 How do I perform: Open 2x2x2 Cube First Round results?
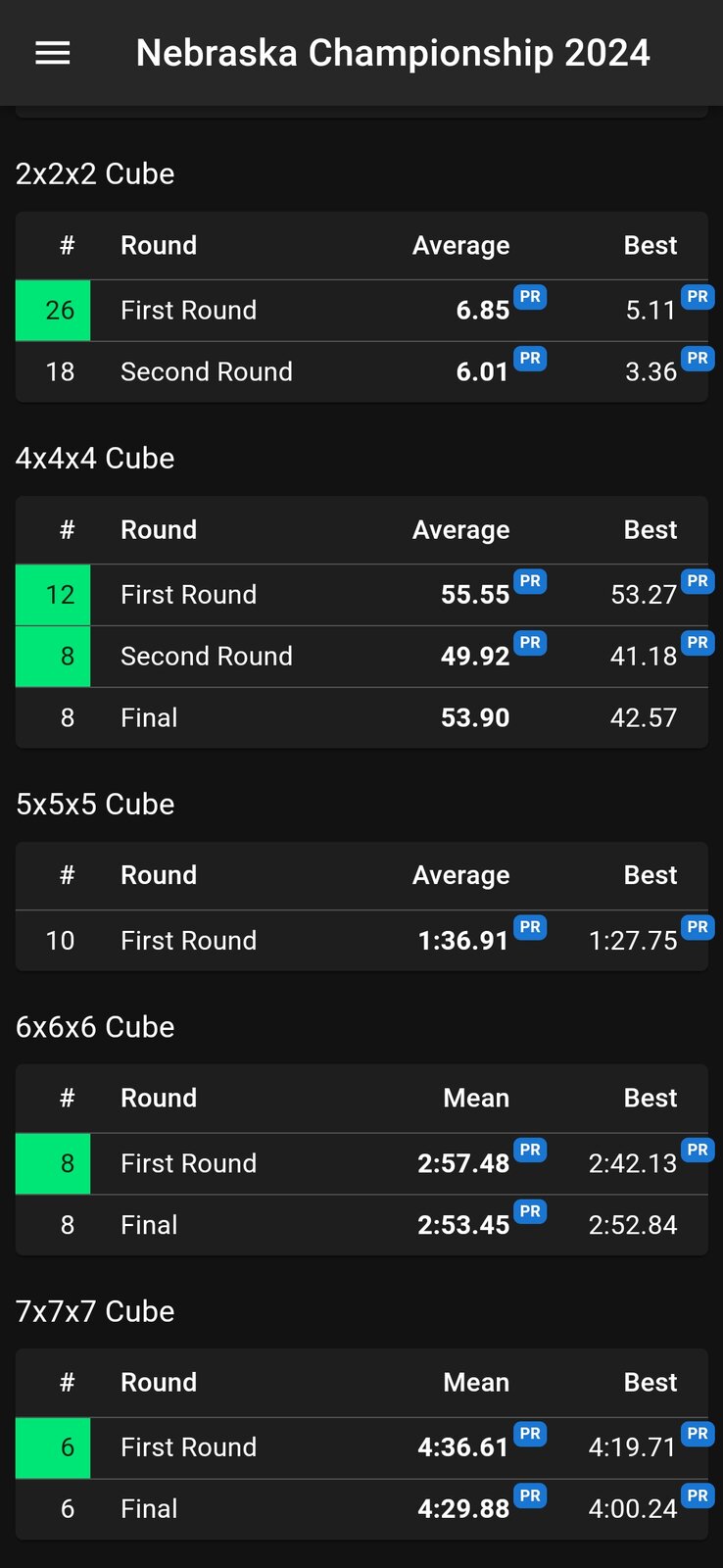(x=361, y=311)
